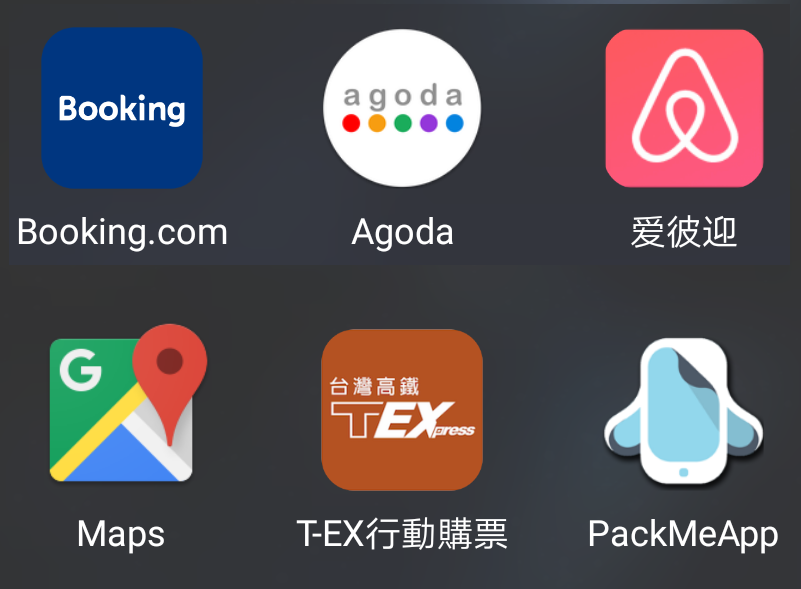Viewport: 801px width, 589px height.
Task: Launch the PackMeApp app
Action: click(684, 410)
